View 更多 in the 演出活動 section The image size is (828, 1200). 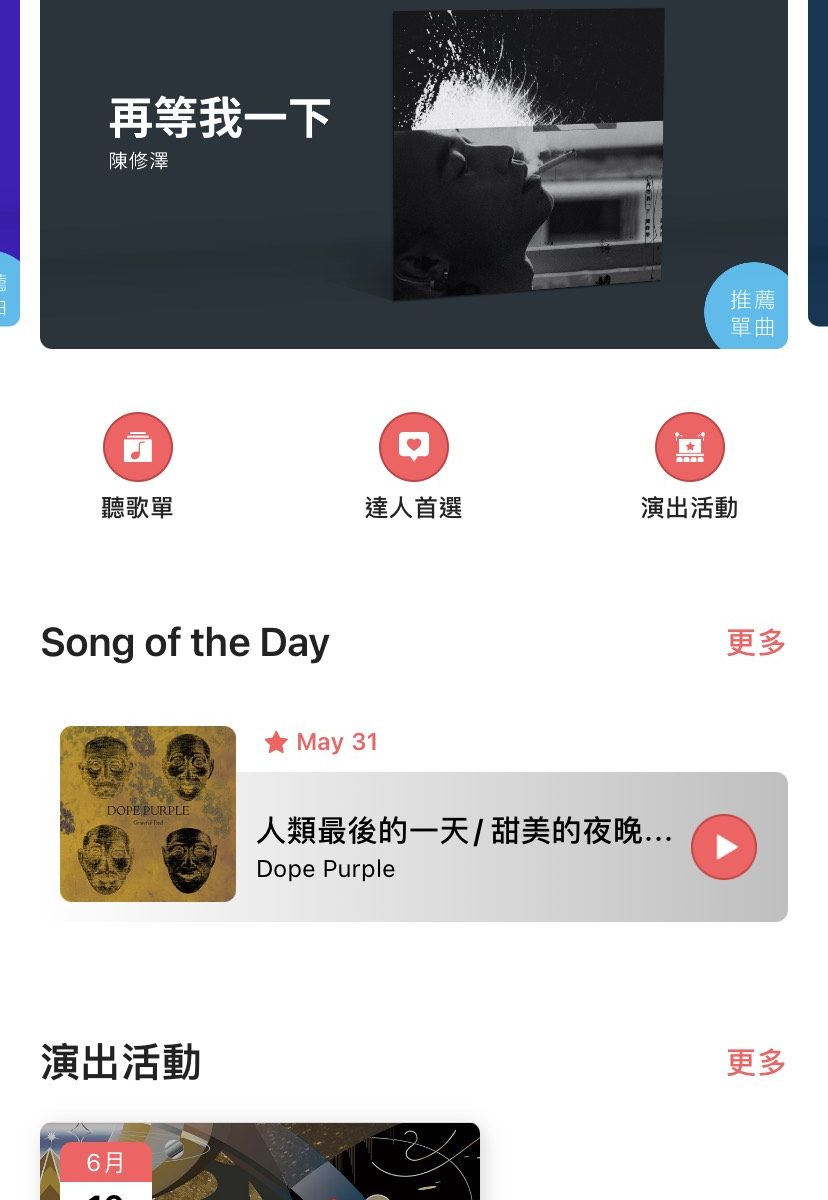(756, 1063)
